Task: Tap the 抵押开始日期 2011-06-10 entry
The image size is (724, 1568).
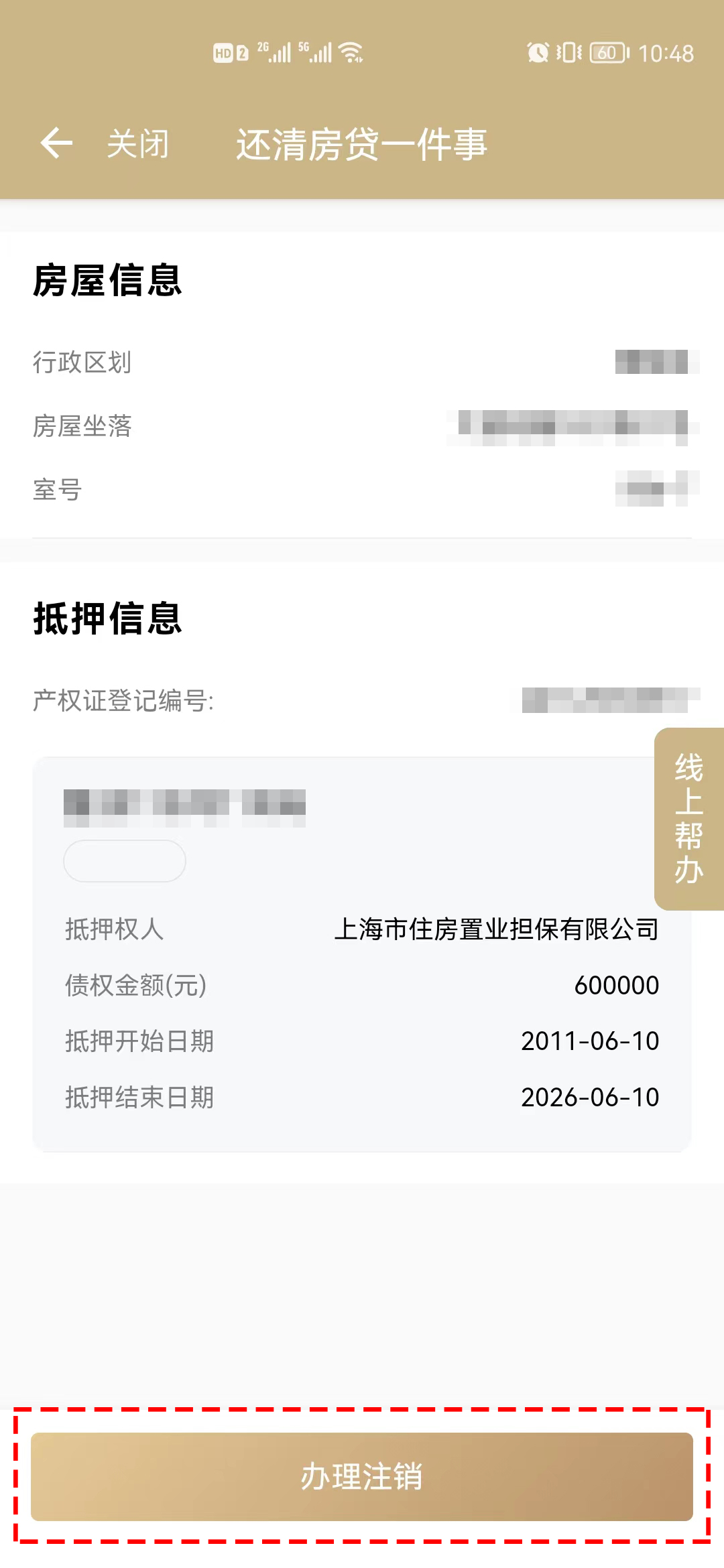Action: (x=591, y=1041)
